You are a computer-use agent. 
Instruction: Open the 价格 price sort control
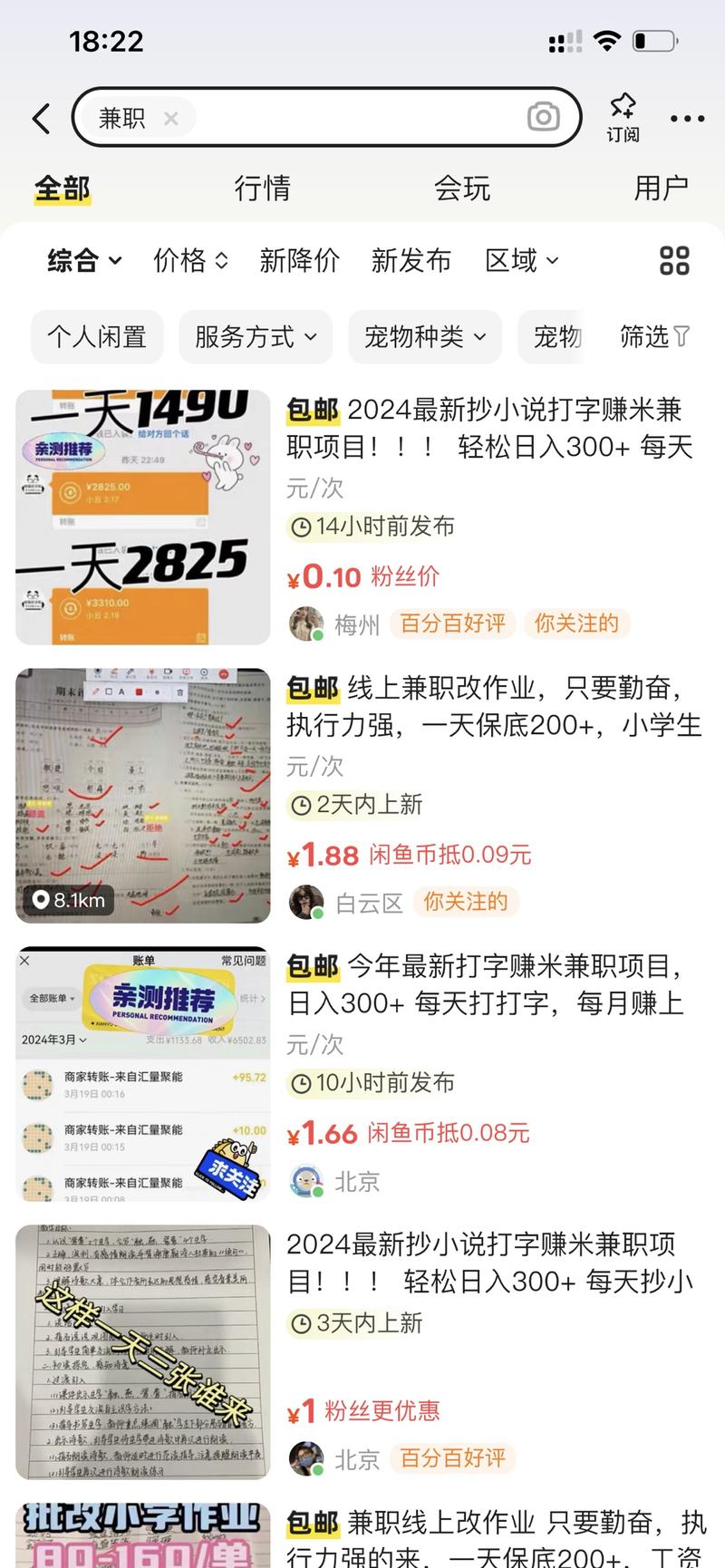click(188, 260)
